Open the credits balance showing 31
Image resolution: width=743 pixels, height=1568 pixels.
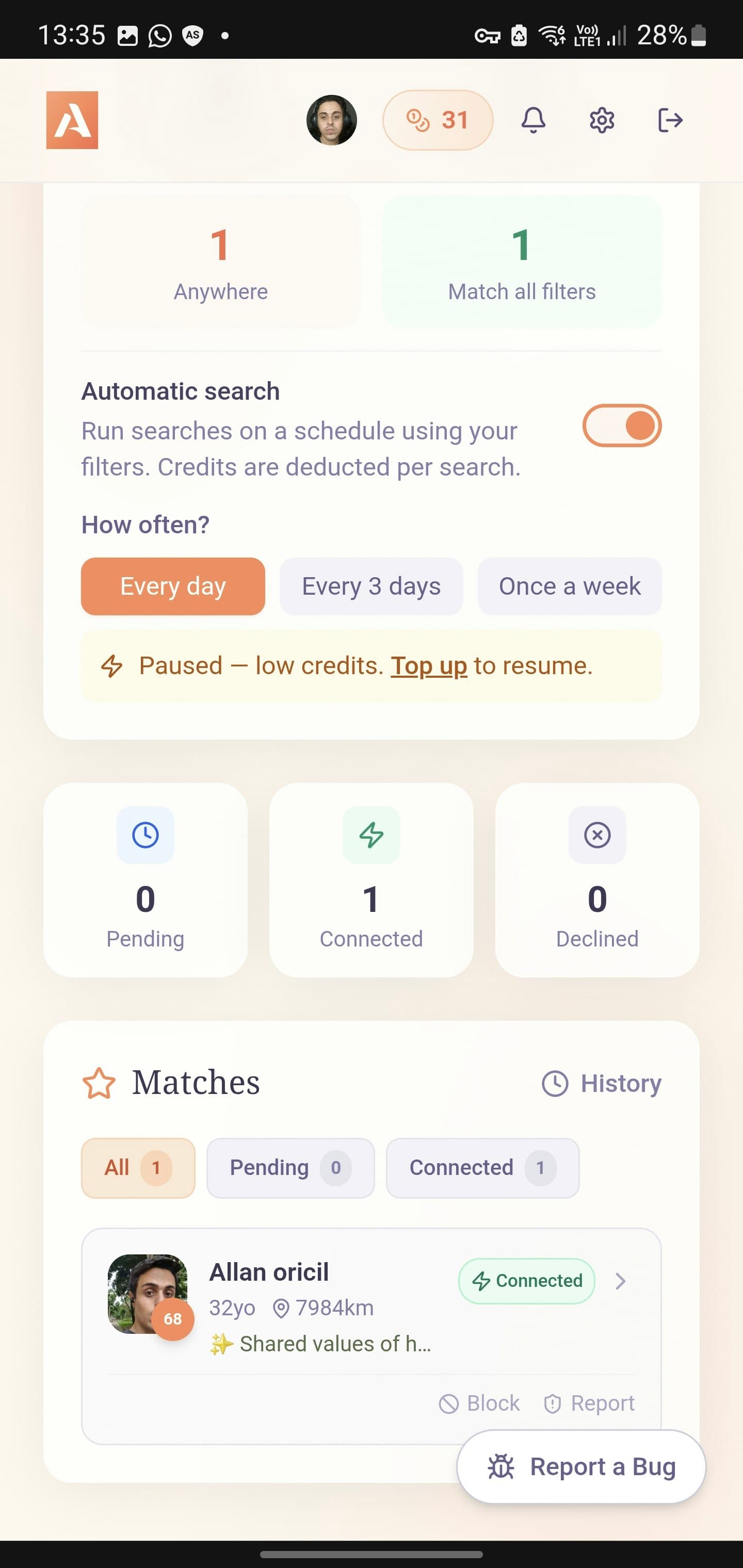tap(438, 119)
